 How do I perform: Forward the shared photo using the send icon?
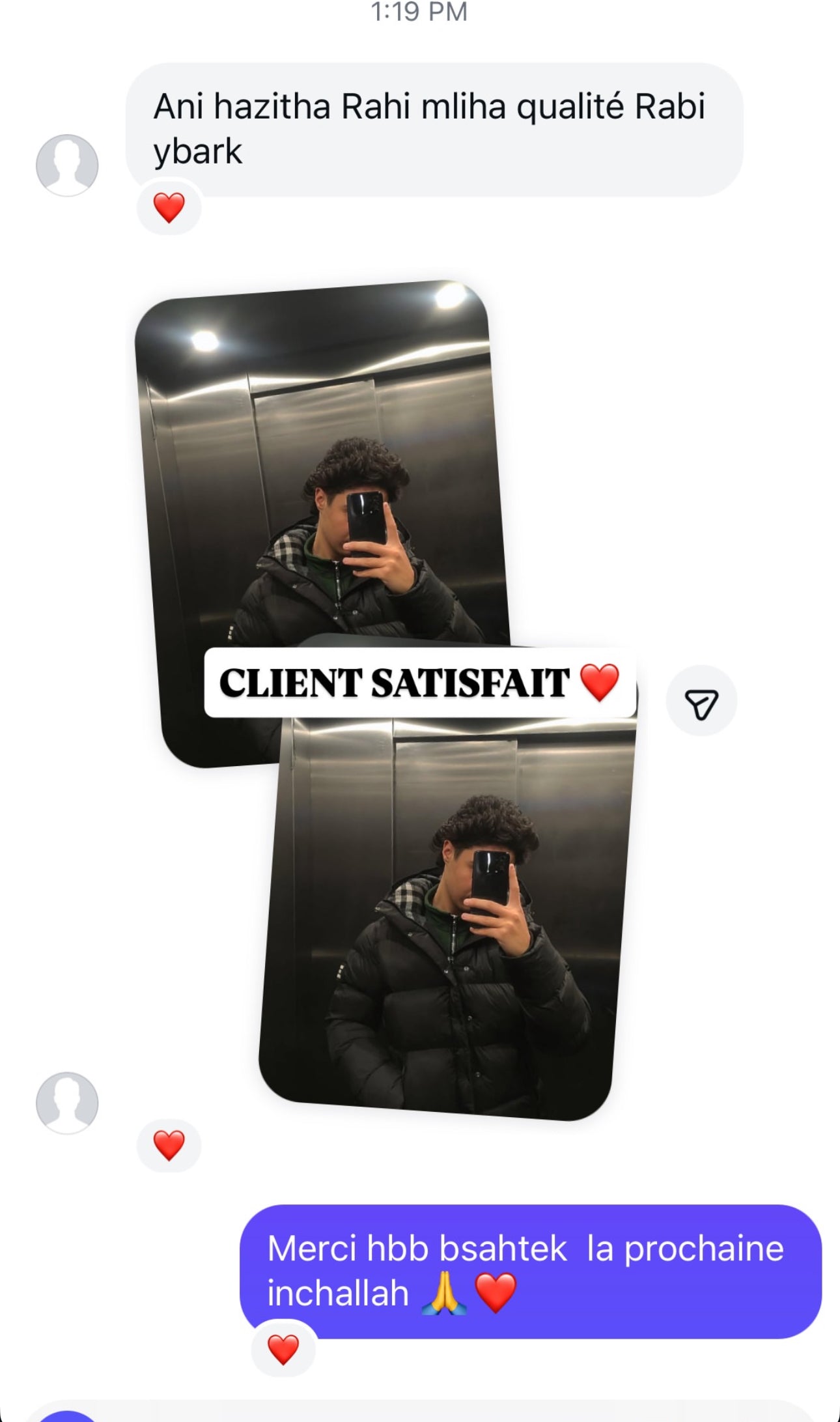[701, 701]
